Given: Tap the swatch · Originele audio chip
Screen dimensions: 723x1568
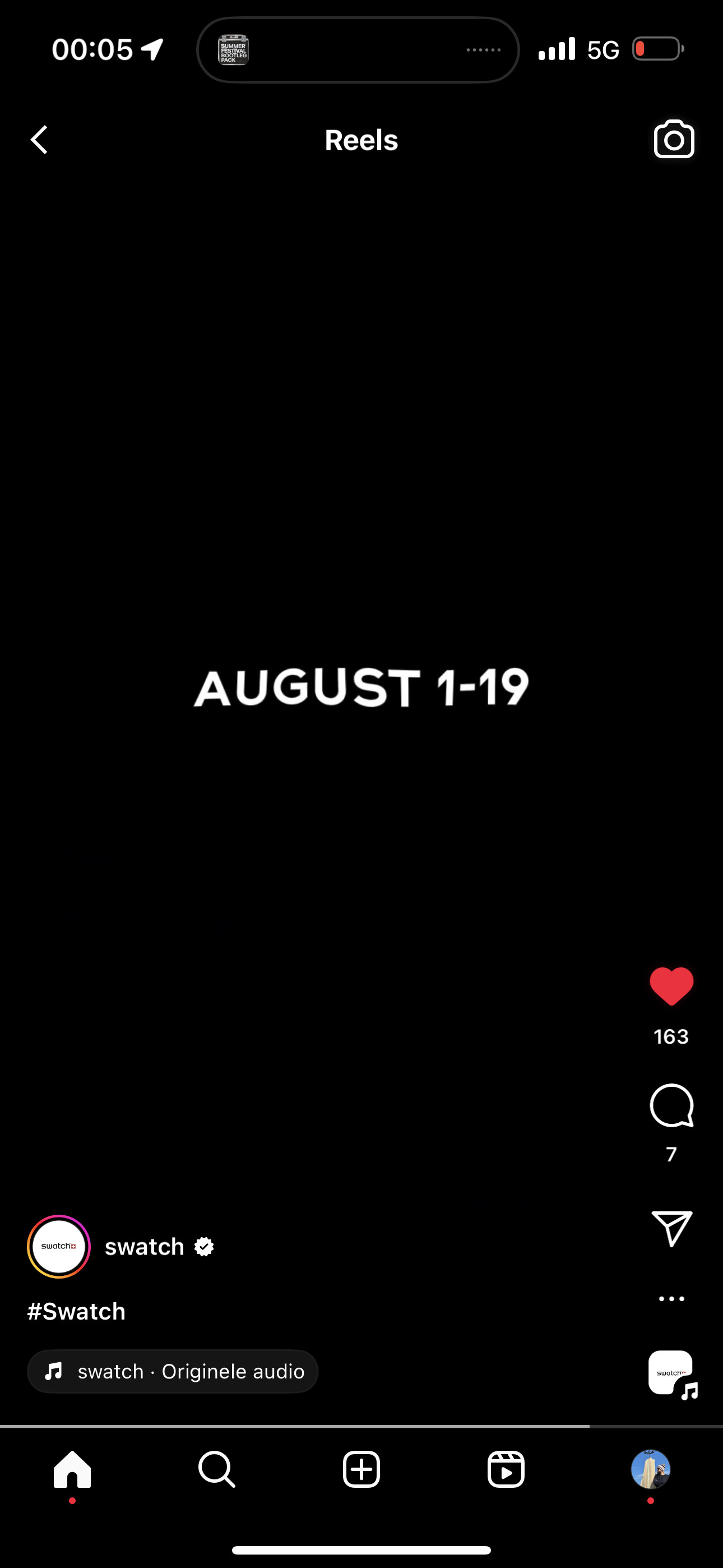Looking at the screenshot, I should [x=173, y=1371].
